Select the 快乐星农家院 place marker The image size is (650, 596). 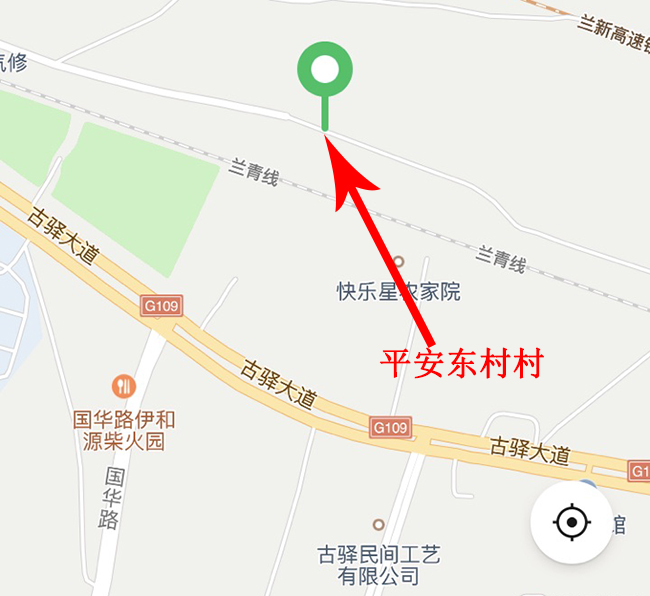pyautogui.click(x=398, y=262)
